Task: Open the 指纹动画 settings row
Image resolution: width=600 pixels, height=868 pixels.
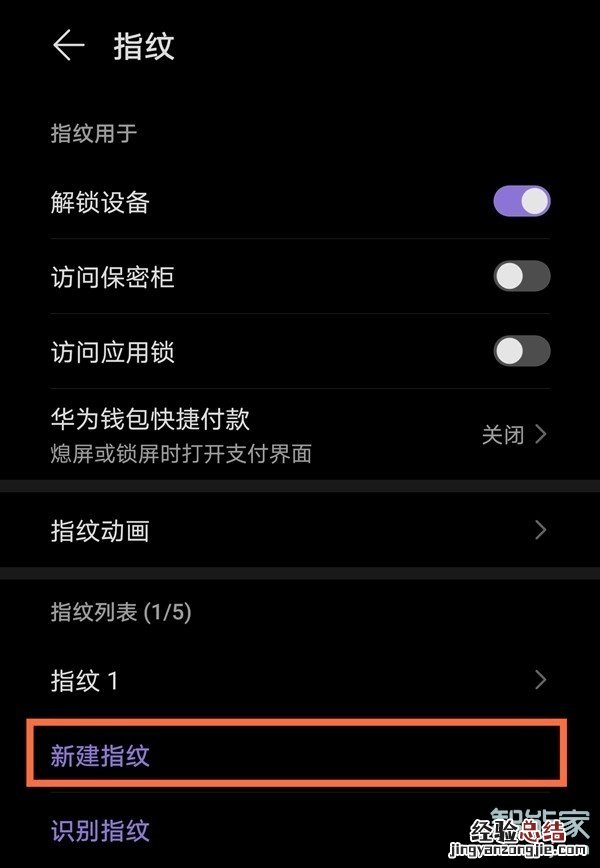Action: (300, 530)
